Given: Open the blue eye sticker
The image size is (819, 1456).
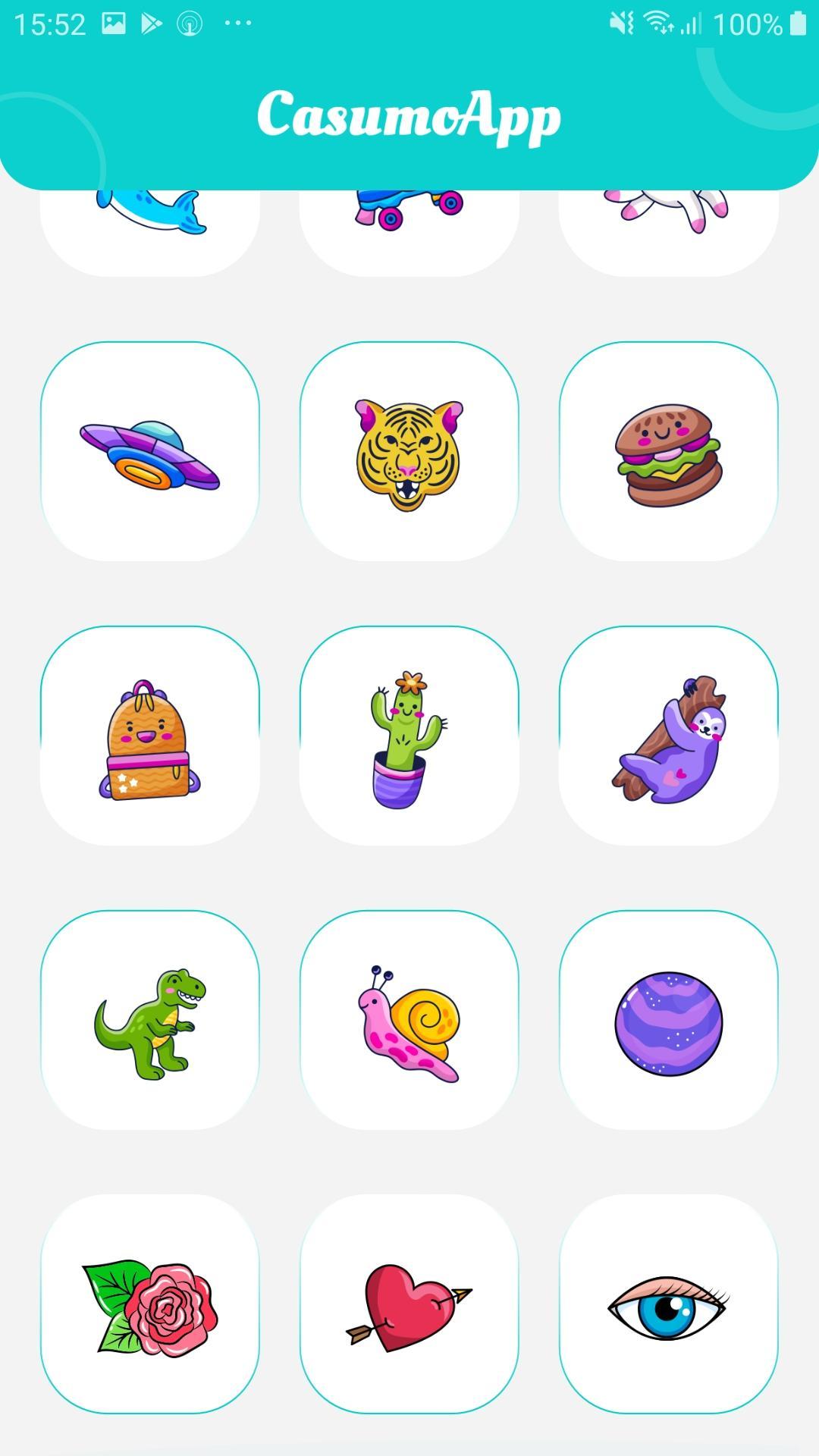Looking at the screenshot, I should pyautogui.click(x=668, y=1305).
